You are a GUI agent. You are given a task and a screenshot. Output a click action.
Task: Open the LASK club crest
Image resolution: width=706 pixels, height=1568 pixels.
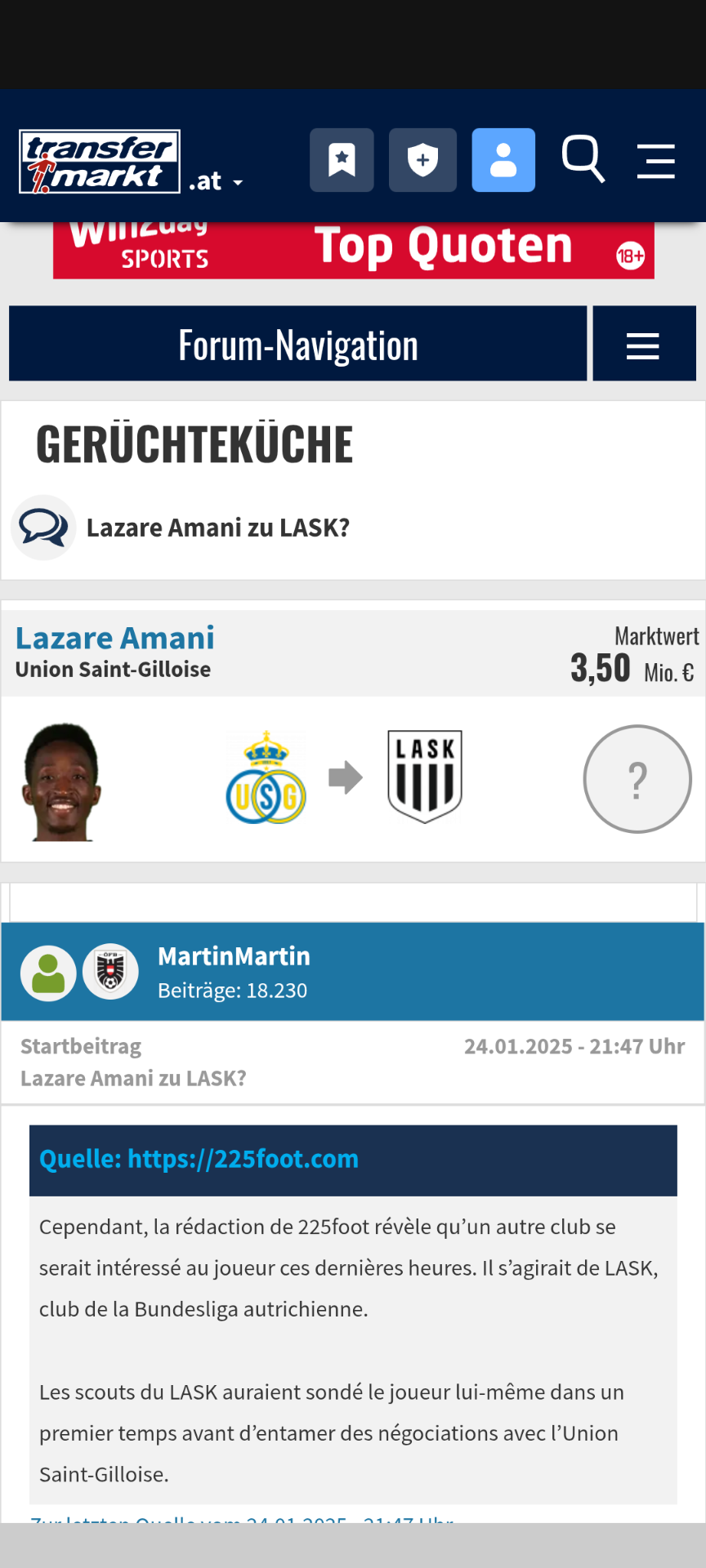[x=425, y=777]
